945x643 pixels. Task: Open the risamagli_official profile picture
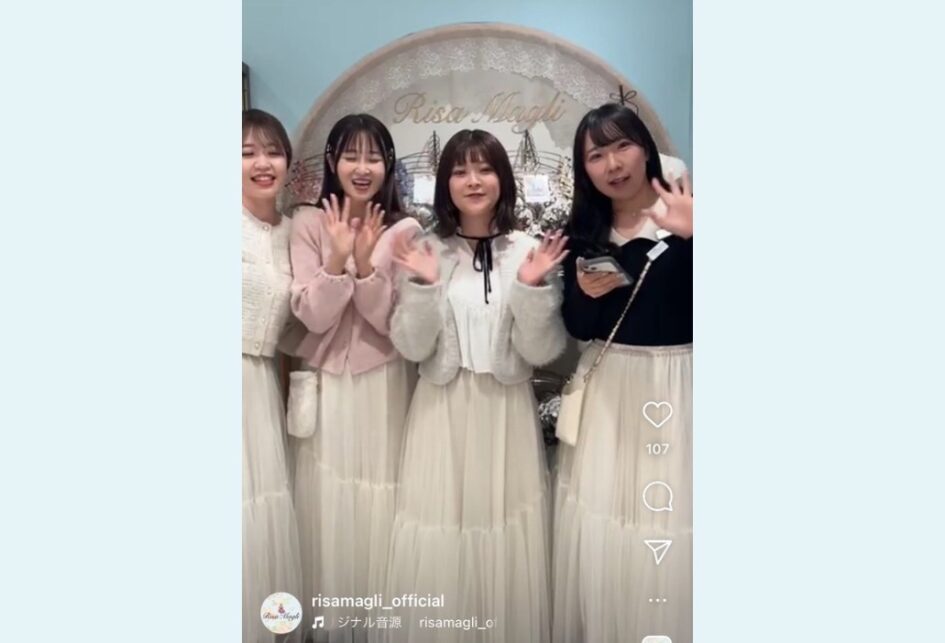(x=281, y=612)
